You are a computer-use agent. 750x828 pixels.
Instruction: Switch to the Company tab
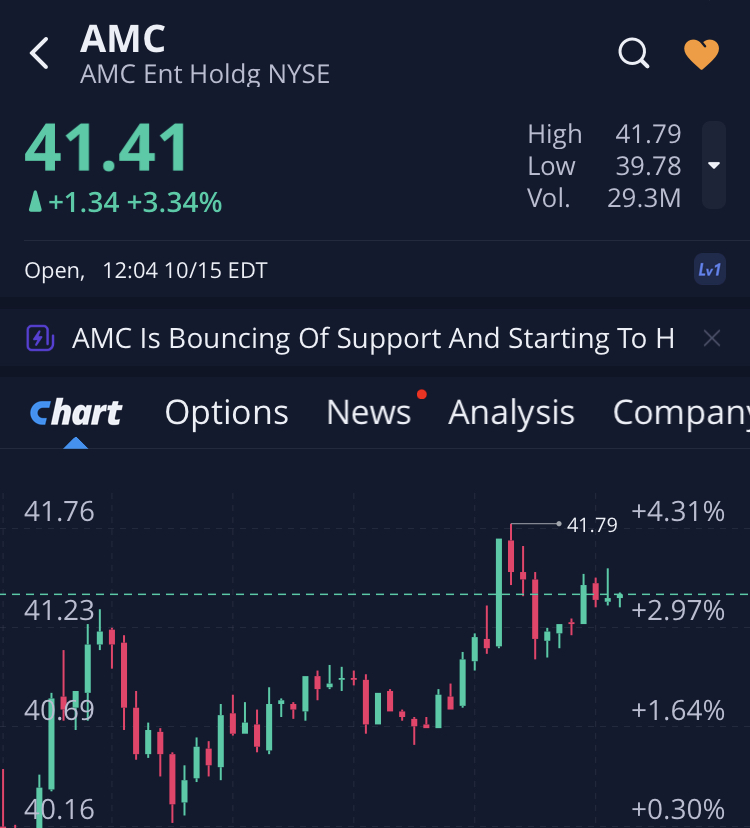point(680,412)
